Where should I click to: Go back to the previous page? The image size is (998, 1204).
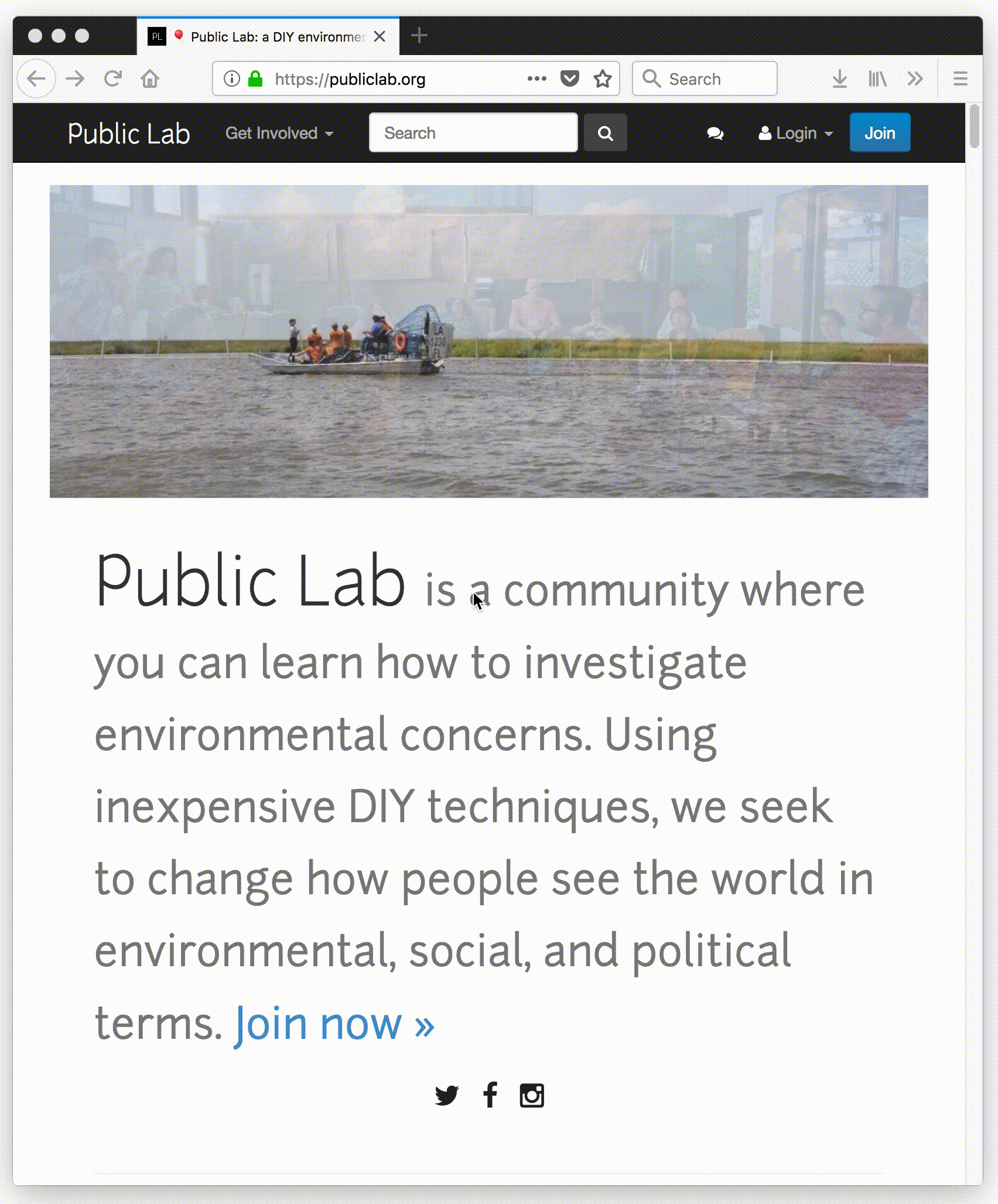click(x=36, y=78)
